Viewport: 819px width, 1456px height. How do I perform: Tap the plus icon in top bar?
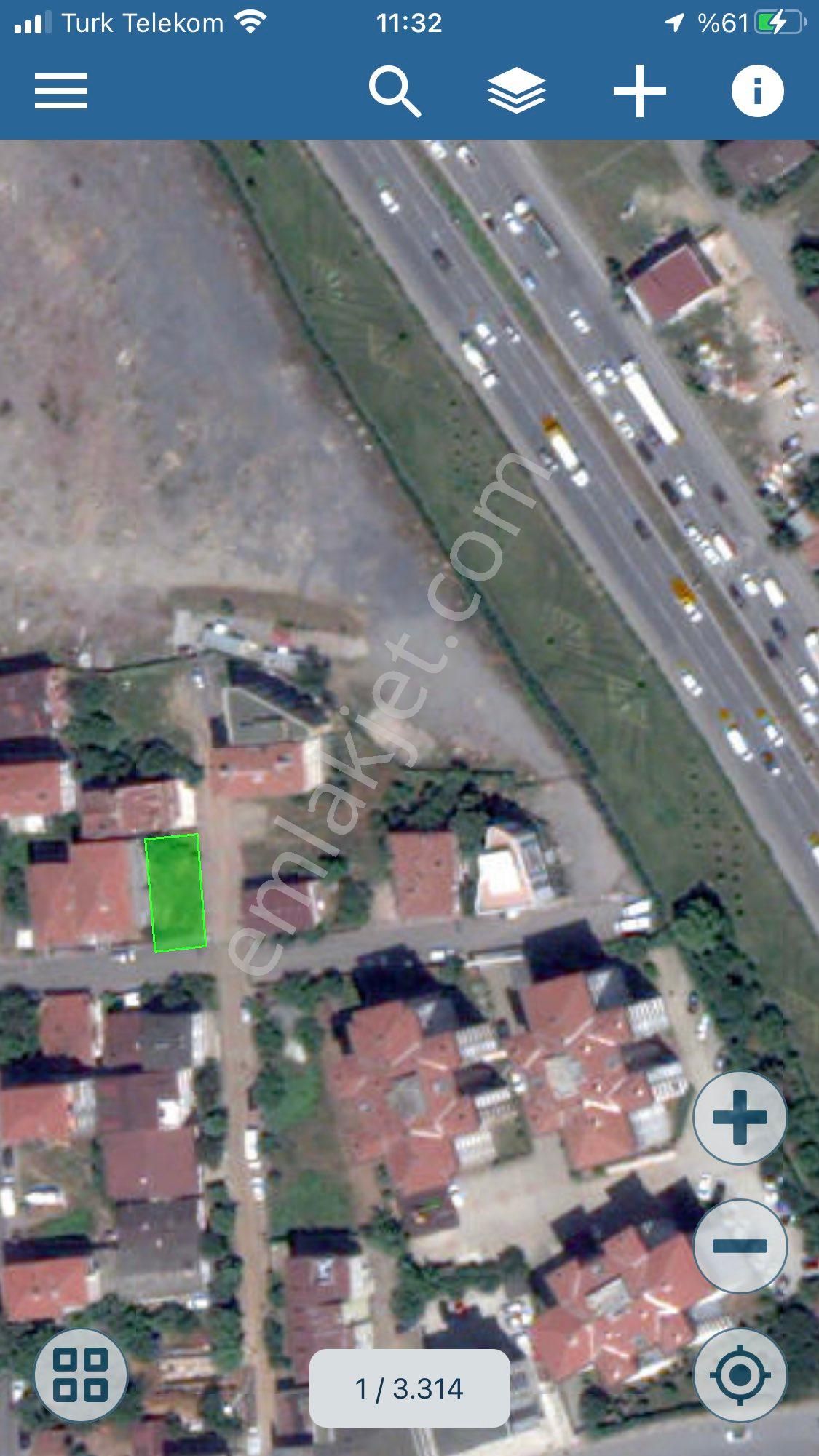[639, 91]
